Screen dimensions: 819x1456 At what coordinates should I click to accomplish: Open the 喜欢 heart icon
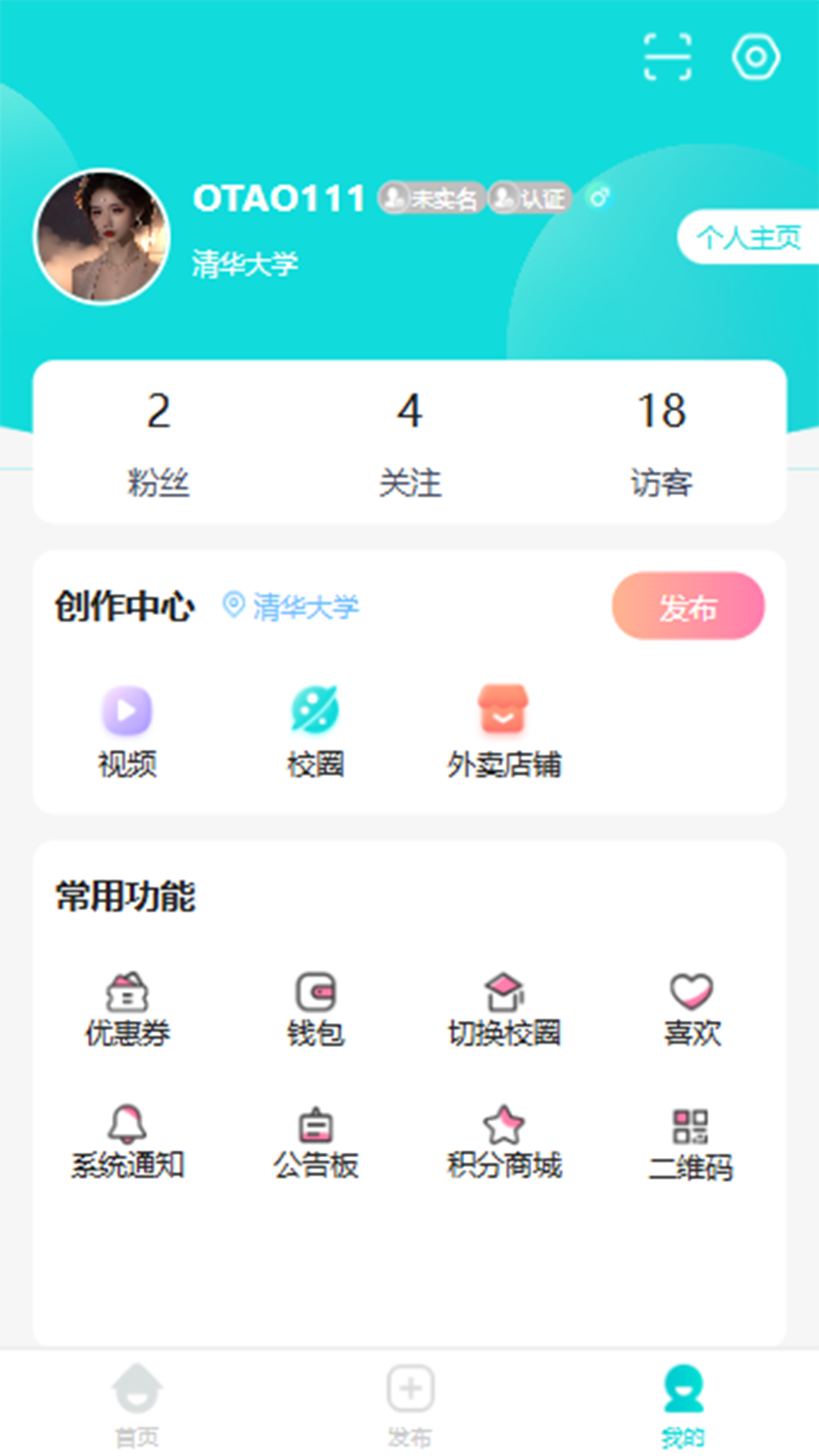(x=692, y=993)
